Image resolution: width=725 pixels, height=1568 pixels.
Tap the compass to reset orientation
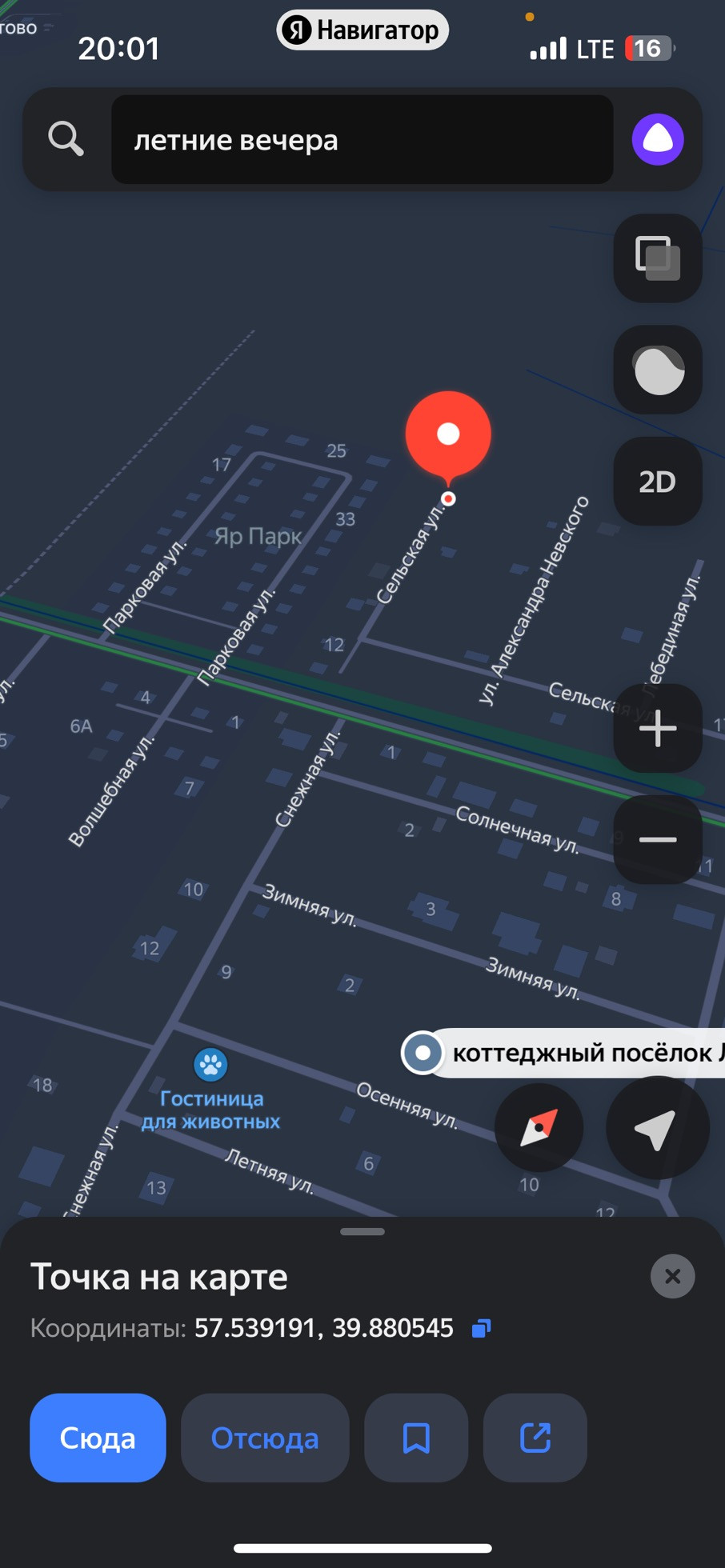pos(539,1127)
